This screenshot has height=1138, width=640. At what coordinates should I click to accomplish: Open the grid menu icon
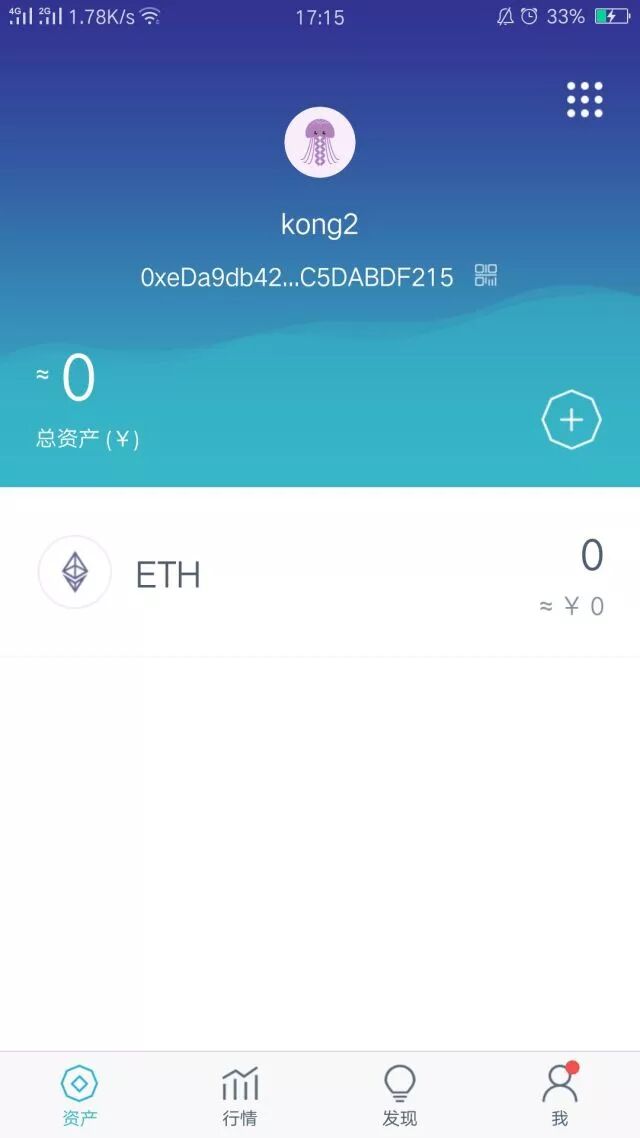click(x=585, y=100)
